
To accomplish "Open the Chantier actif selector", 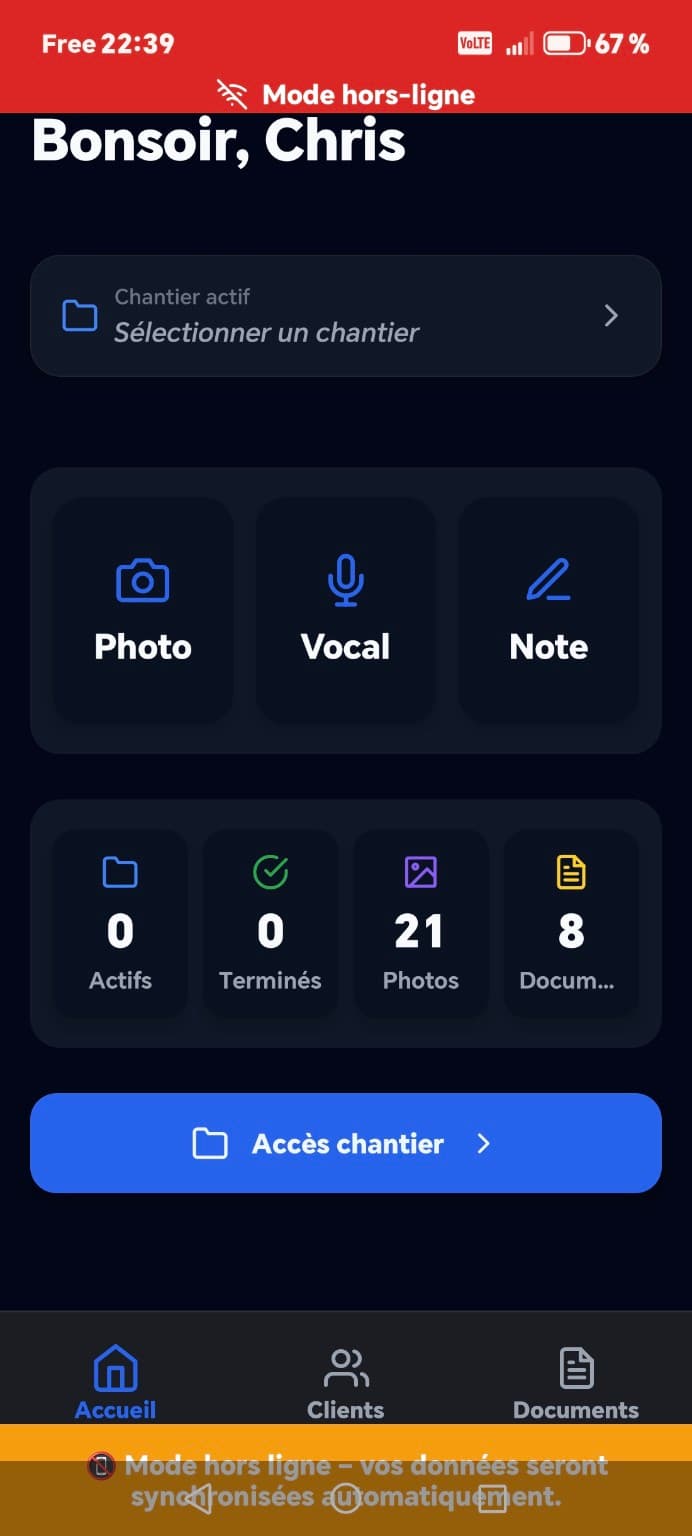I will point(345,316).
